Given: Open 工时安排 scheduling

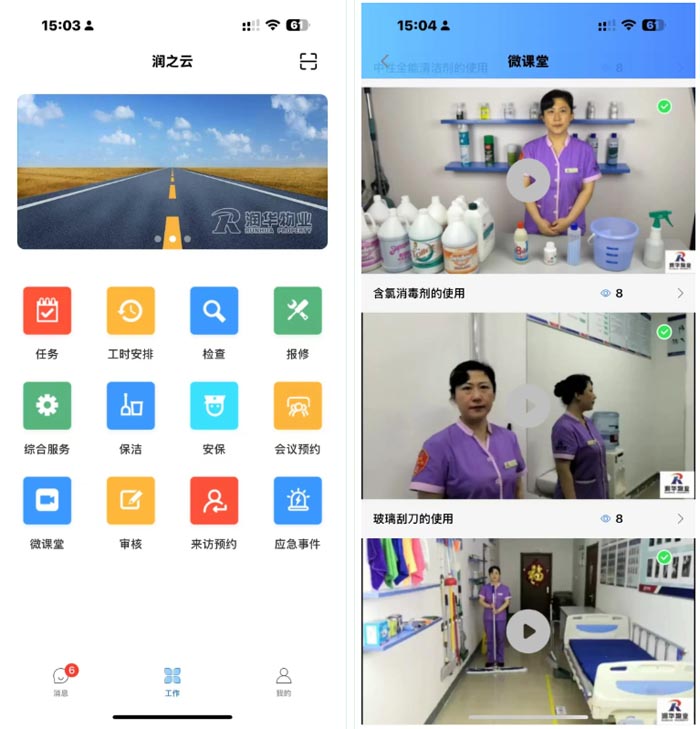Looking at the screenshot, I should coord(131,311).
